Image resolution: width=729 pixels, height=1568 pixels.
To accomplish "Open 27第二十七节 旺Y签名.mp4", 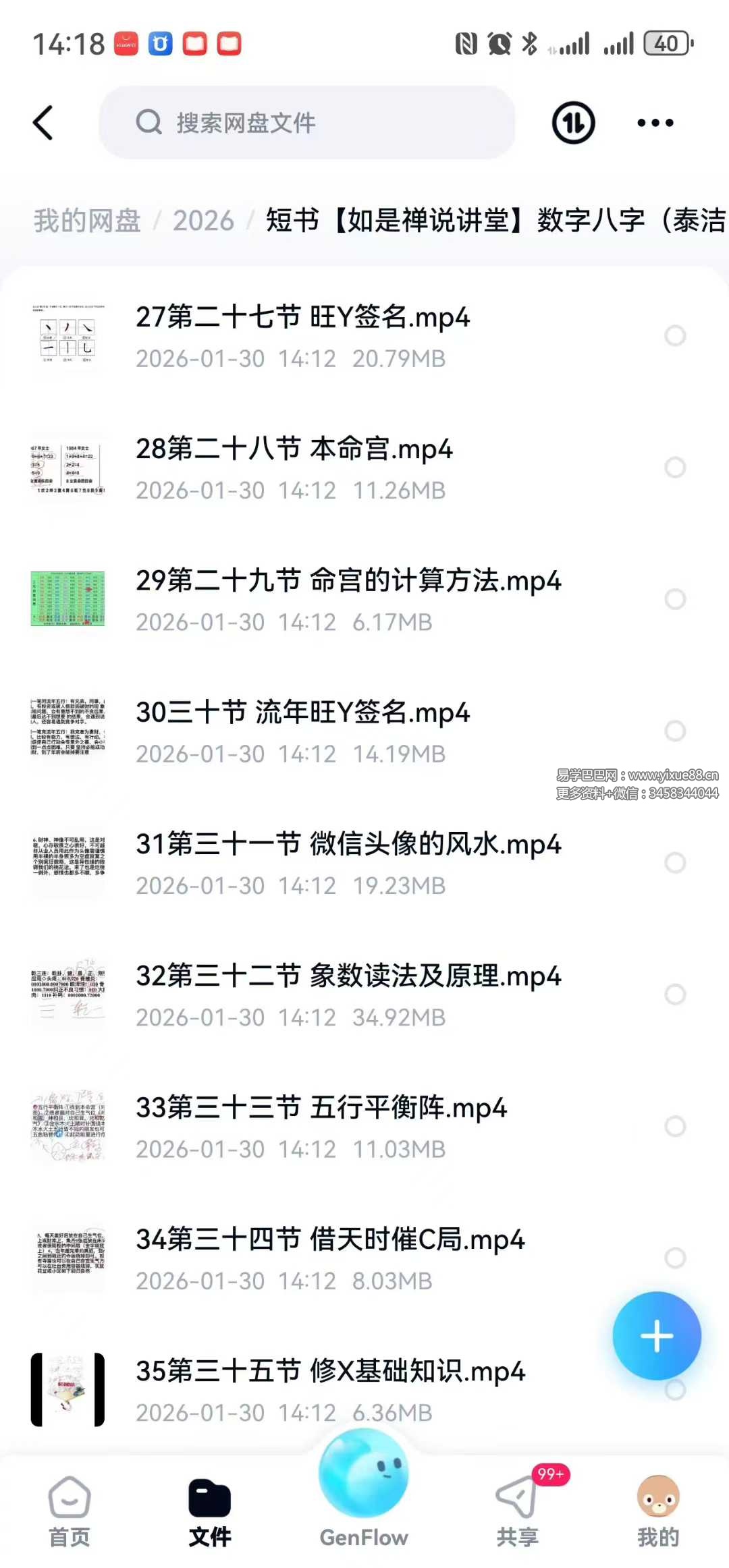I will point(302,317).
